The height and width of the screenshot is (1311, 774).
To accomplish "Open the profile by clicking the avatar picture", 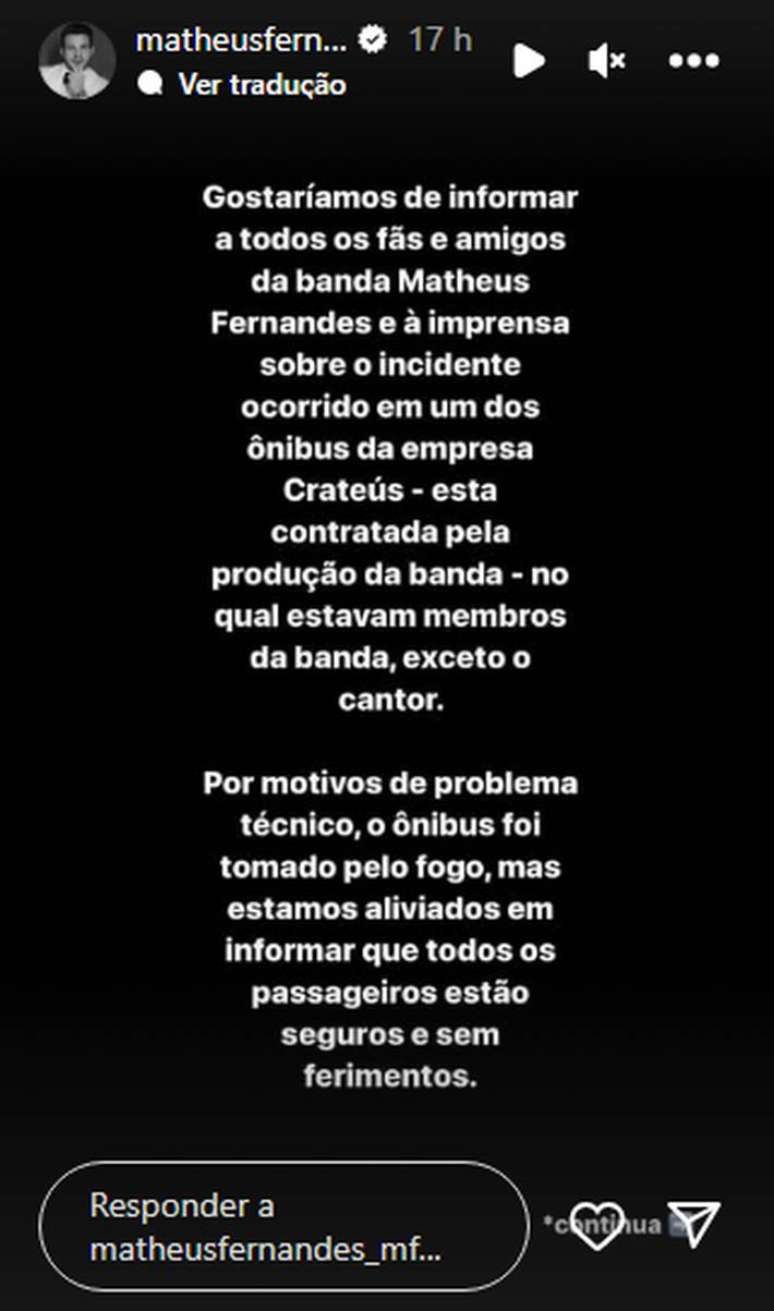I will 74,57.
